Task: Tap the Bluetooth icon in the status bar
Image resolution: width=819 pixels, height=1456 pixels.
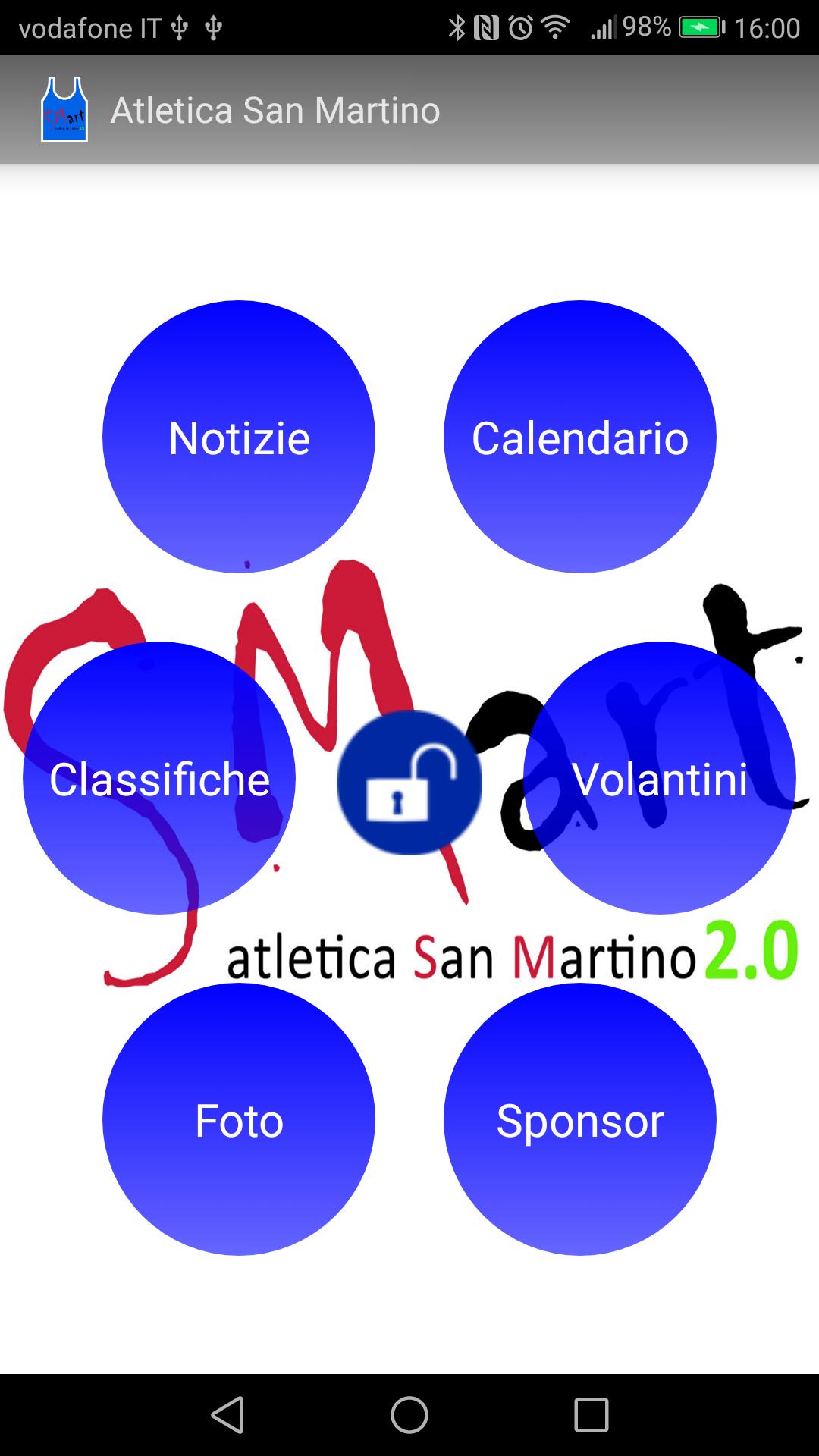Action: pyautogui.click(x=457, y=27)
